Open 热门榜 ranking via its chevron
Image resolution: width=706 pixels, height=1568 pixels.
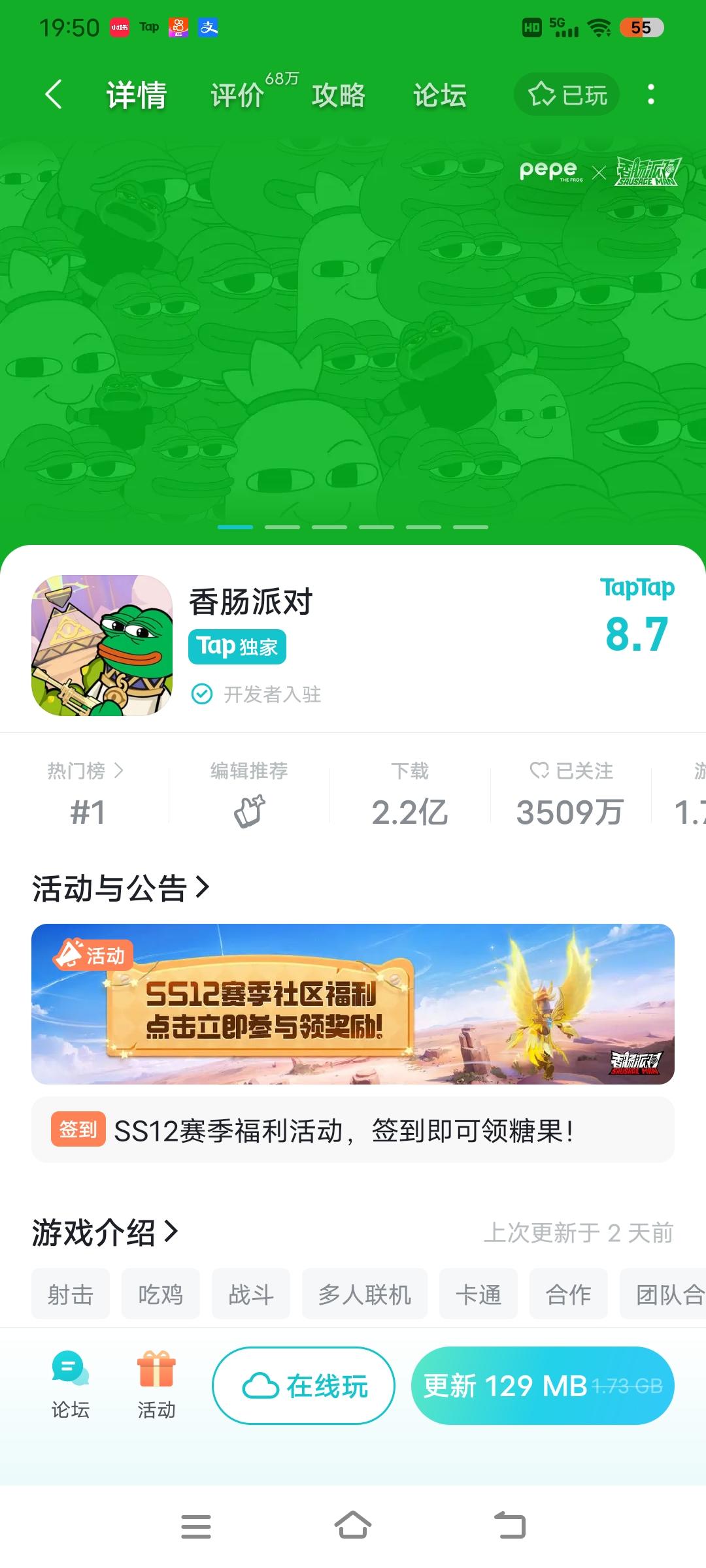click(x=118, y=771)
